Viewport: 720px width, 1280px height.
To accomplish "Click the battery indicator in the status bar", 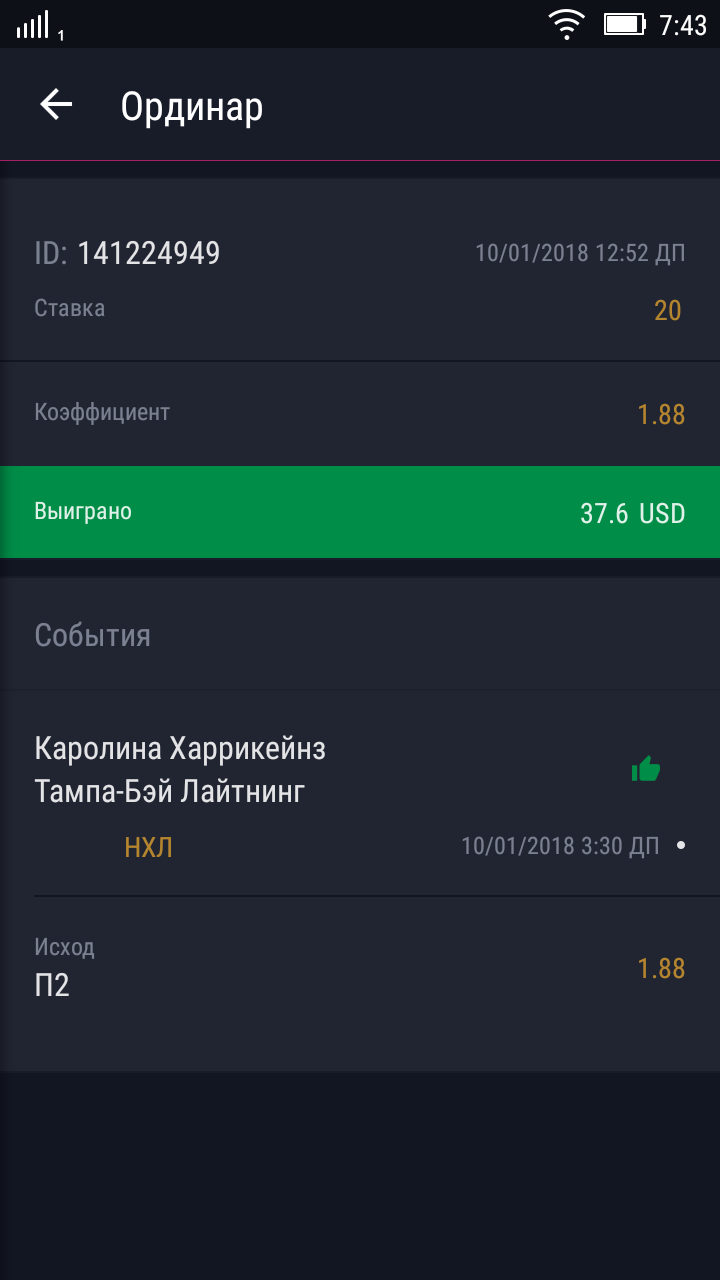I will tap(626, 22).
